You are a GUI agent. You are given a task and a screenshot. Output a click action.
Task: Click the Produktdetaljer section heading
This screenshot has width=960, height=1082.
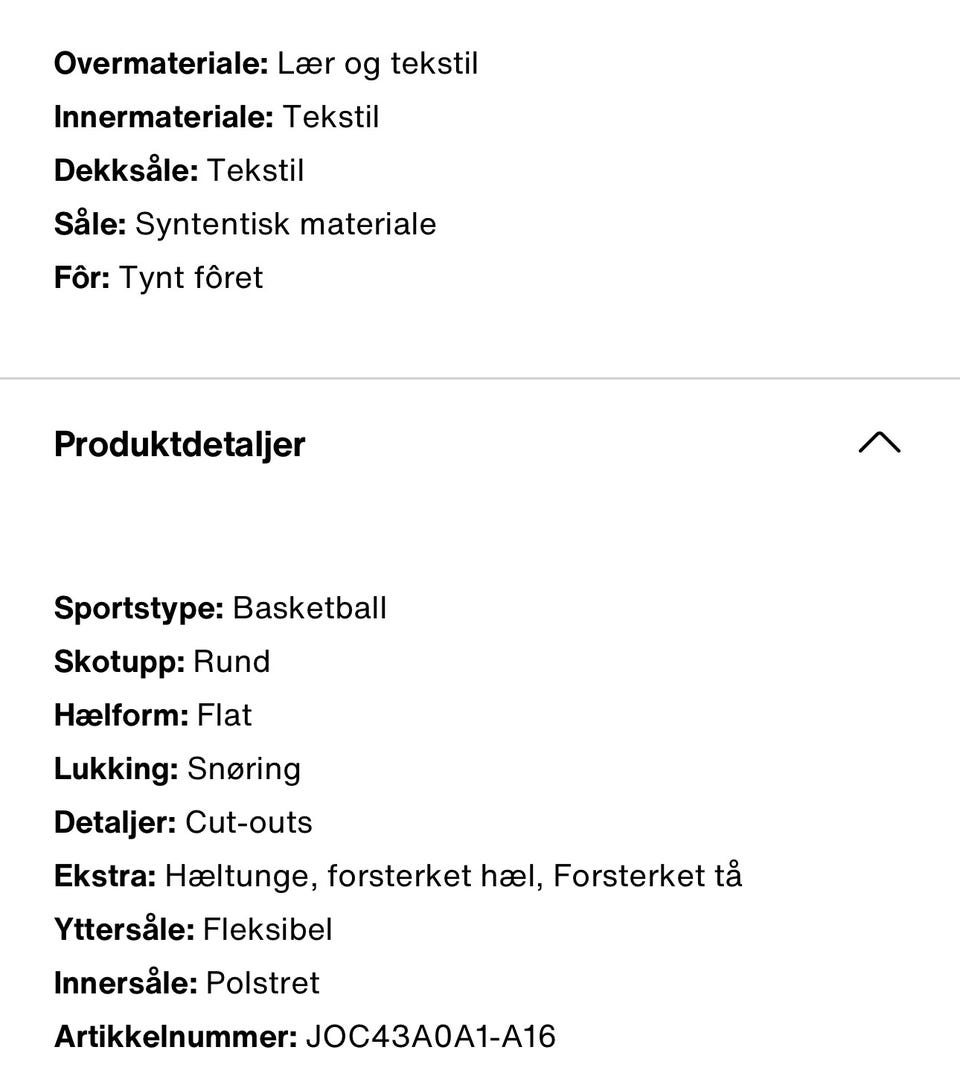179,444
